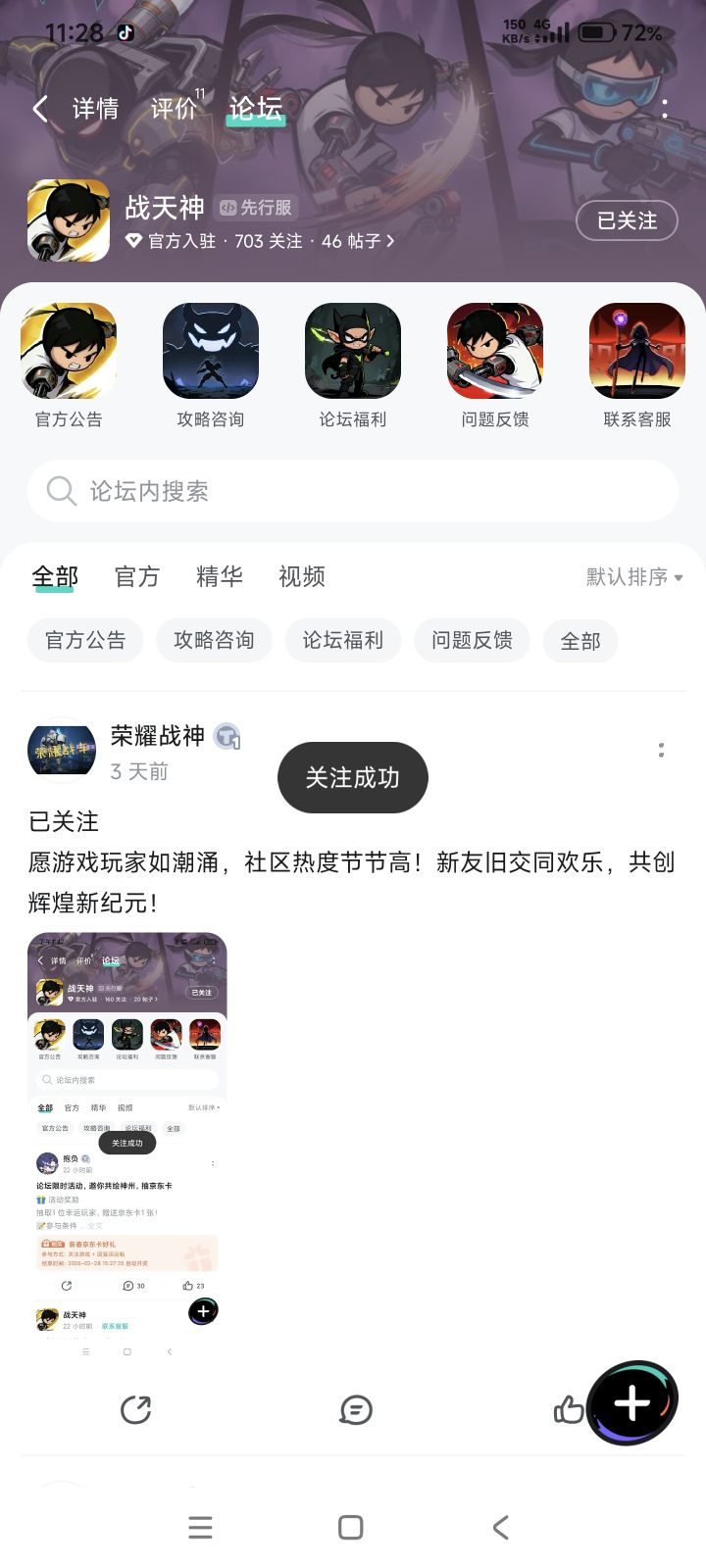Filter posts with the 全部 chip
The height and width of the screenshot is (1568, 706).
click(x=580, y=640)
